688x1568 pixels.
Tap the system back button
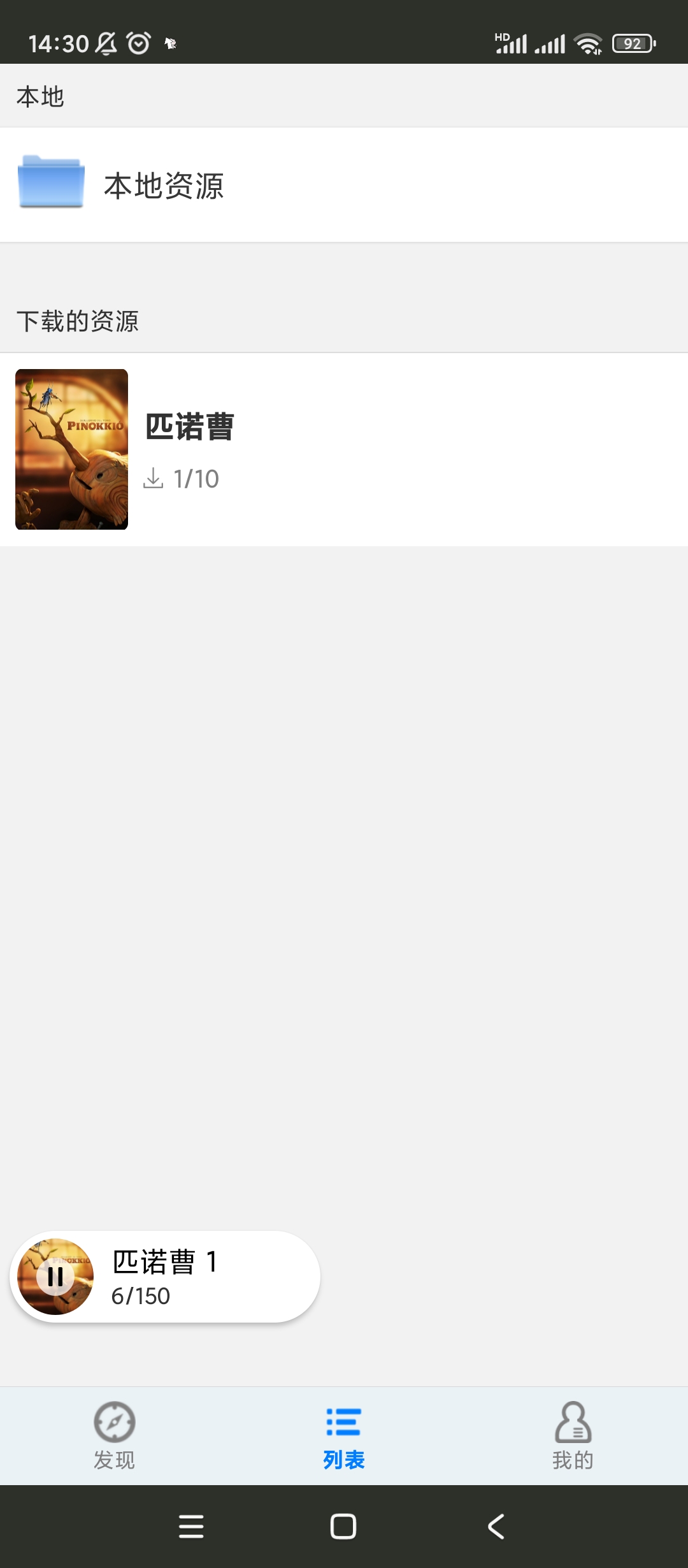[496, 1527]
